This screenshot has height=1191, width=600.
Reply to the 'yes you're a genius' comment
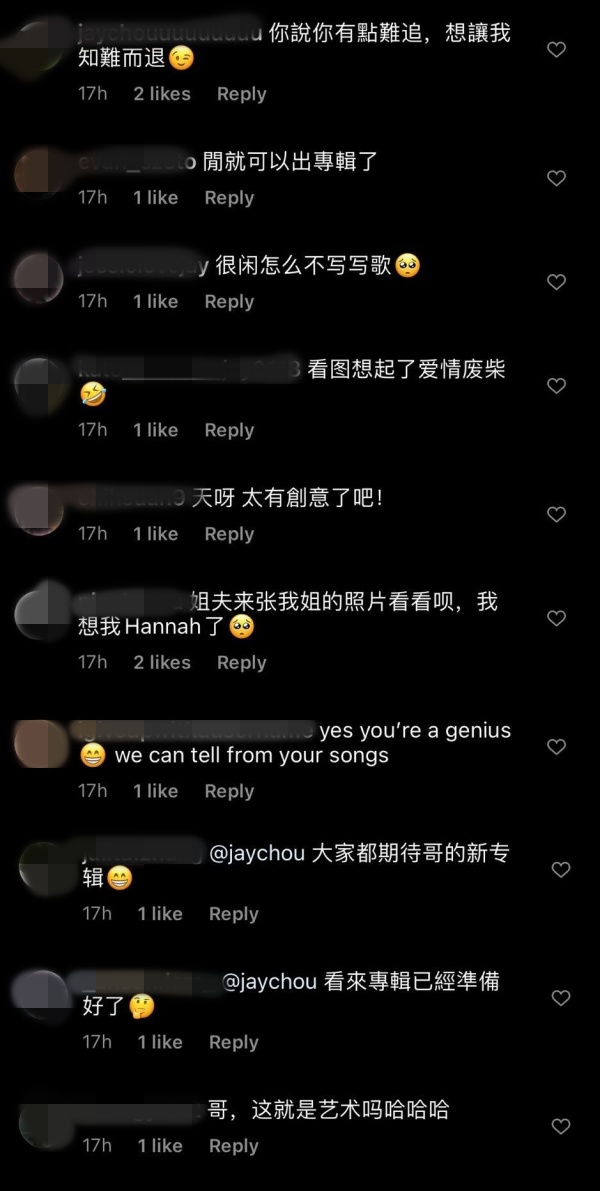pyautogui.click(x=229, y=791)
